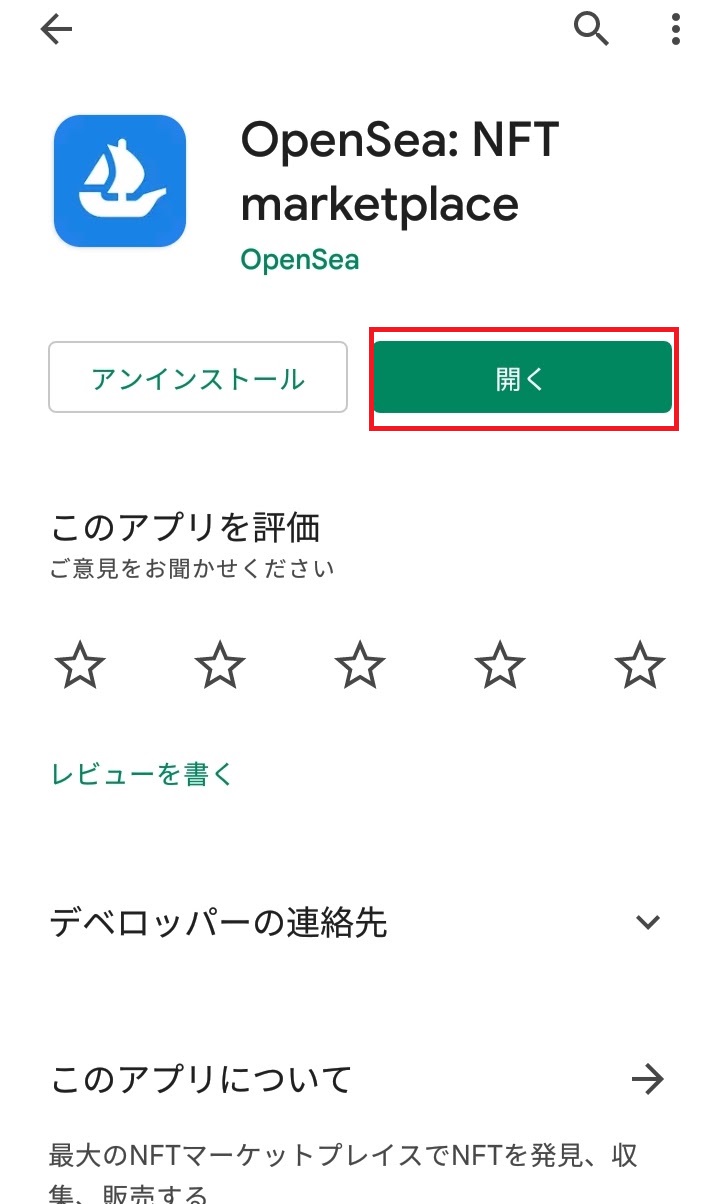Tap the OpenSea sailboat app icon
720x1204 pixels.
120,180
